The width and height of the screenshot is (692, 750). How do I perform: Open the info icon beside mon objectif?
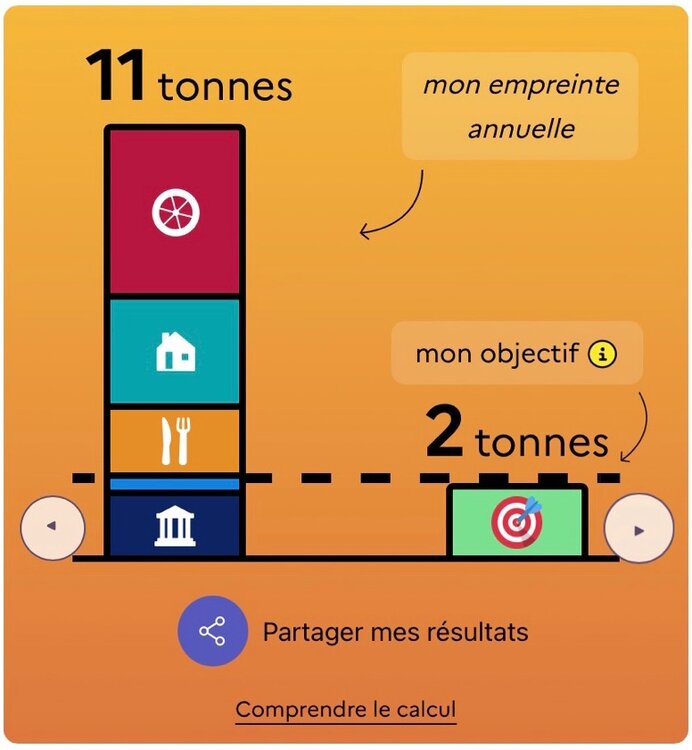coord(602,354)
